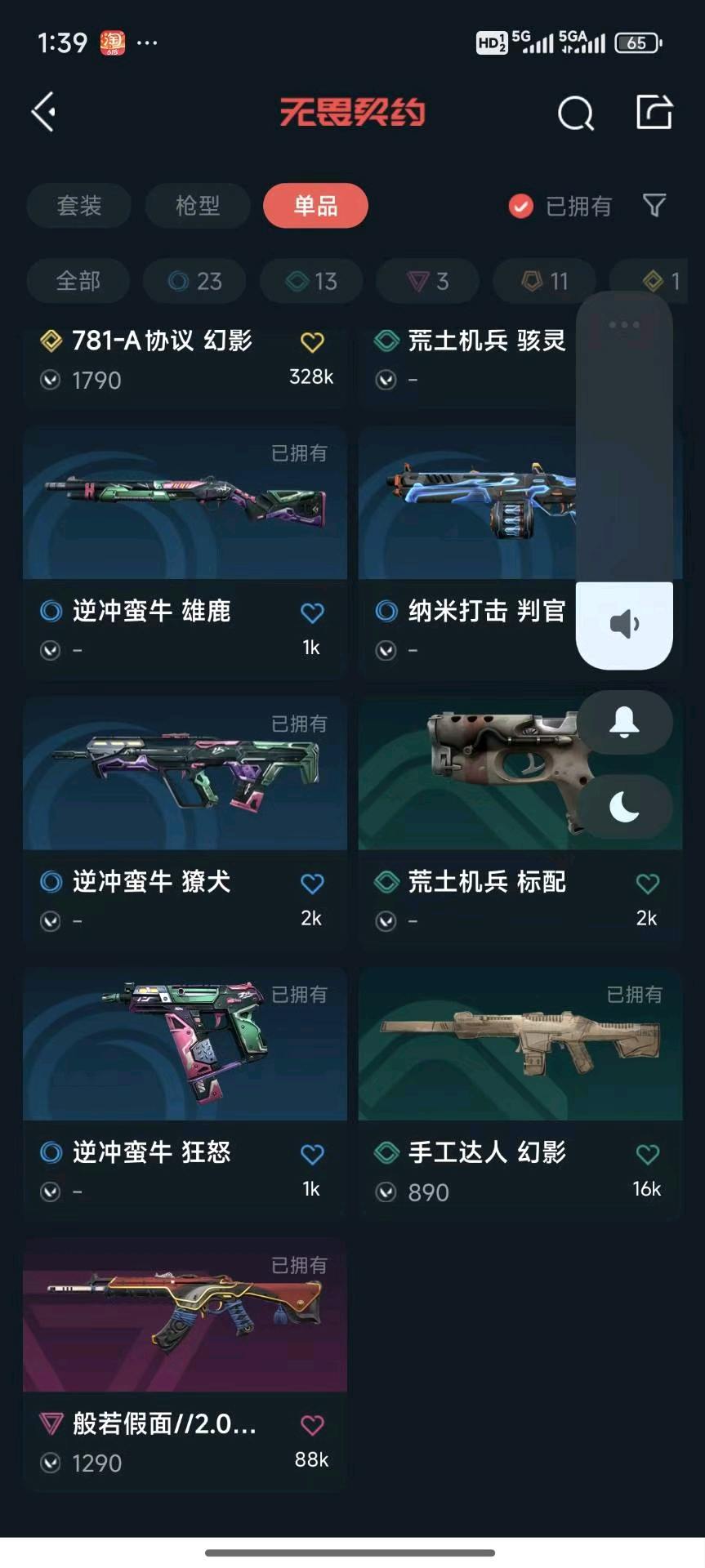
Task: Uncheck the 已拥有 filter
Action: 520,207
